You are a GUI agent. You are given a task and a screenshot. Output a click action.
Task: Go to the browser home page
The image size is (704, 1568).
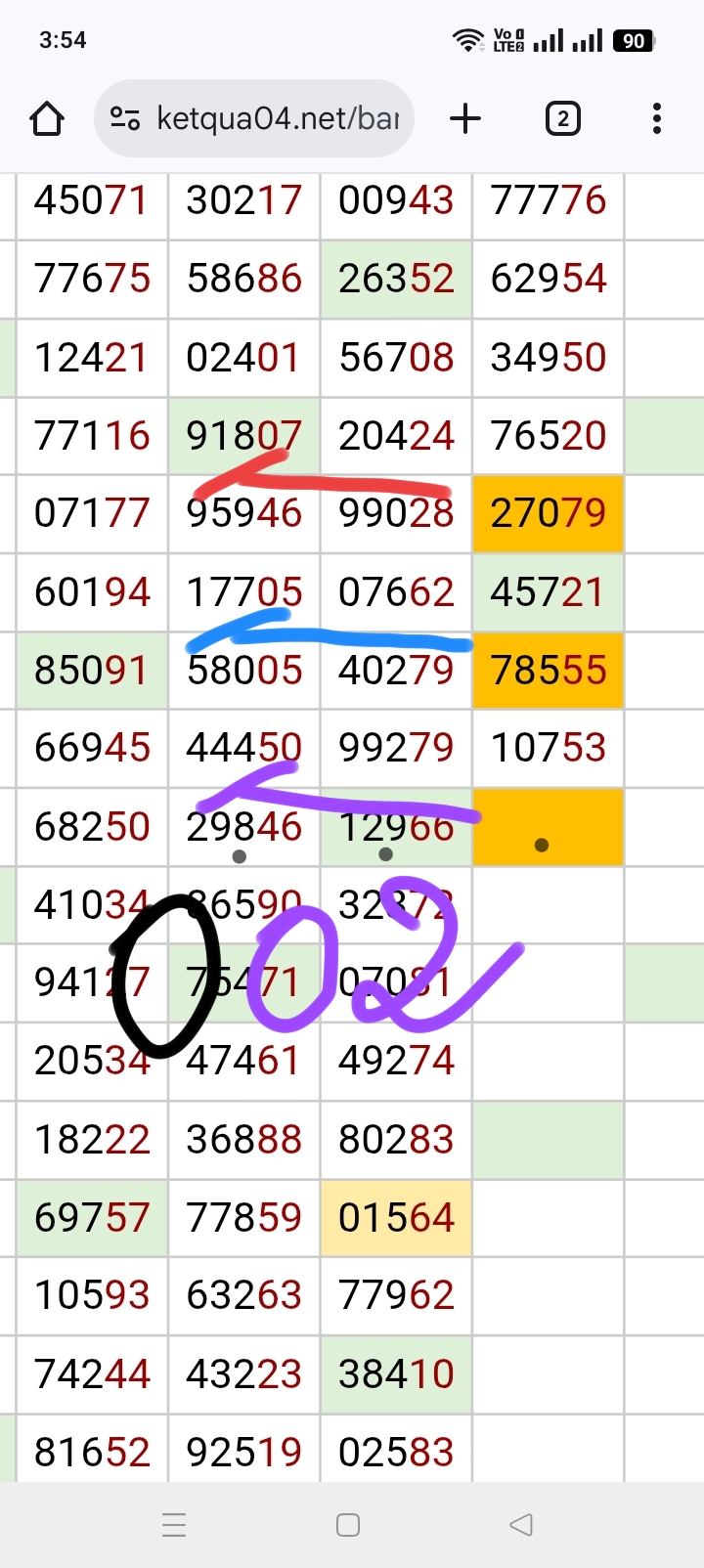click(47, 119)
